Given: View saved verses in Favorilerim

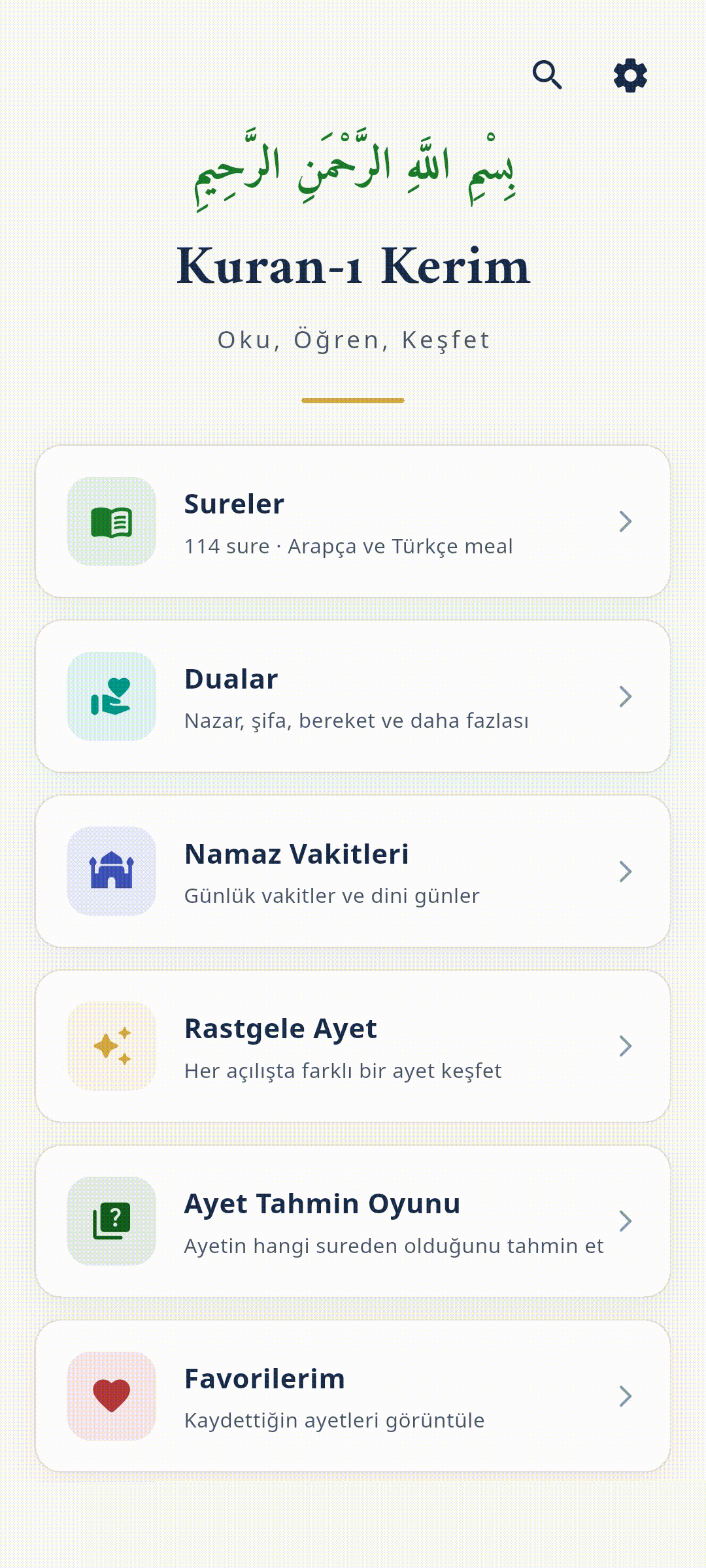Looking at the screenshot, I should (353, 1395).
